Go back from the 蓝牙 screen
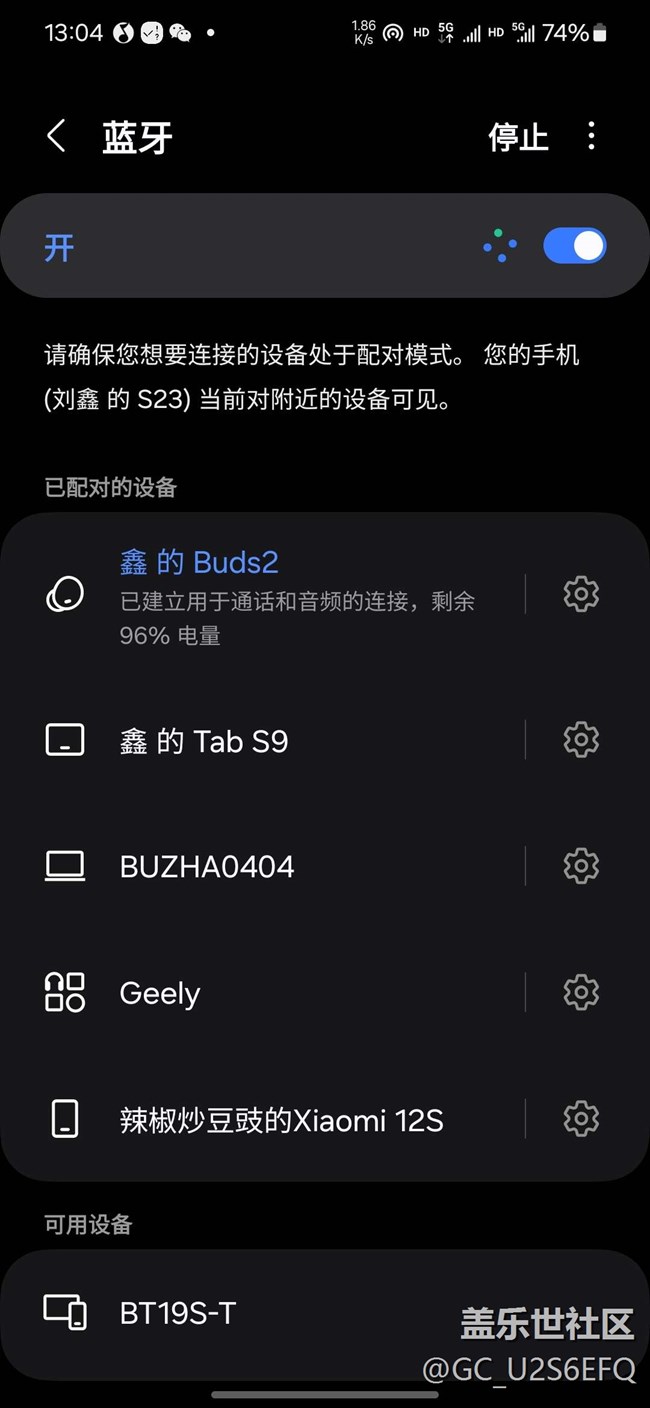The width and height of the screenshot is (650, 1408). point(57,136)
